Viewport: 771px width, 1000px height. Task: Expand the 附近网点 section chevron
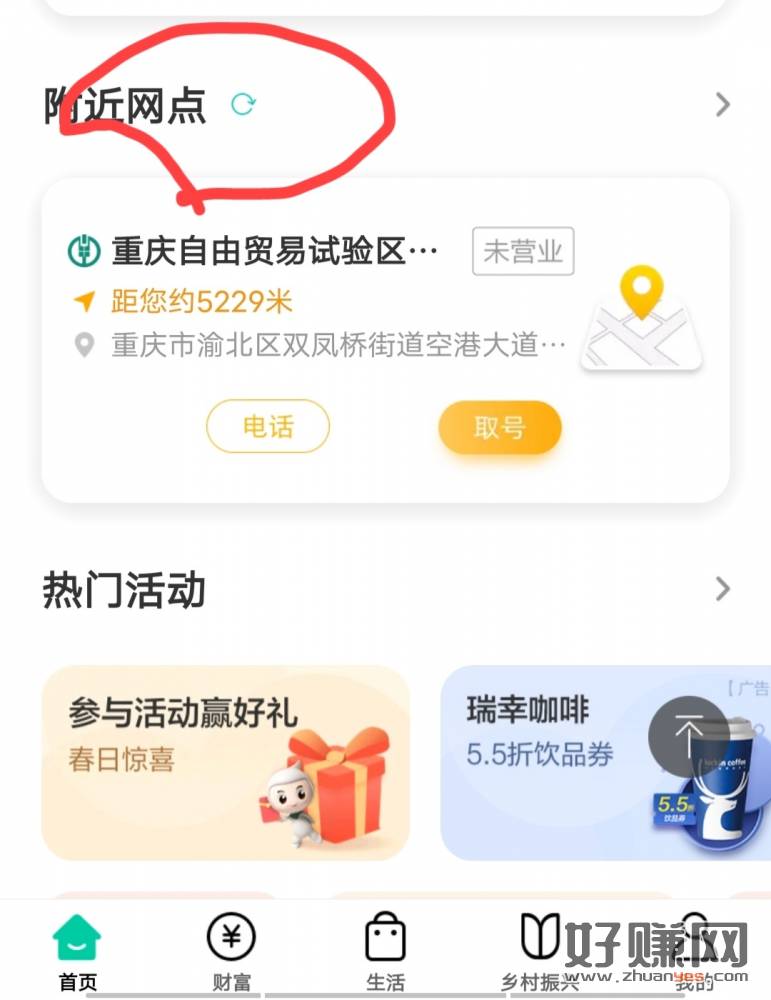[723, 104]
